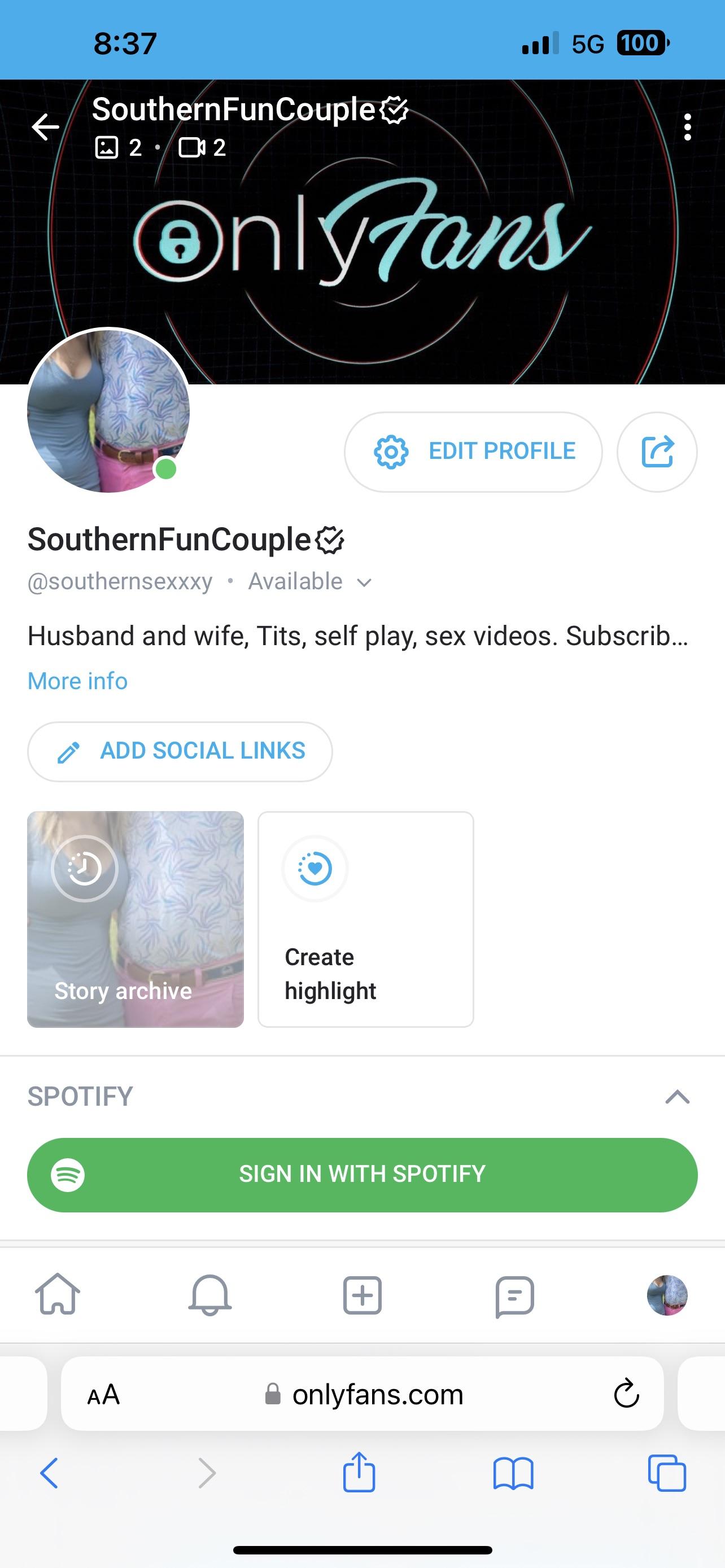Open the Story archive tile
This screenshot has width=725, height=1568.
point(135,919)
